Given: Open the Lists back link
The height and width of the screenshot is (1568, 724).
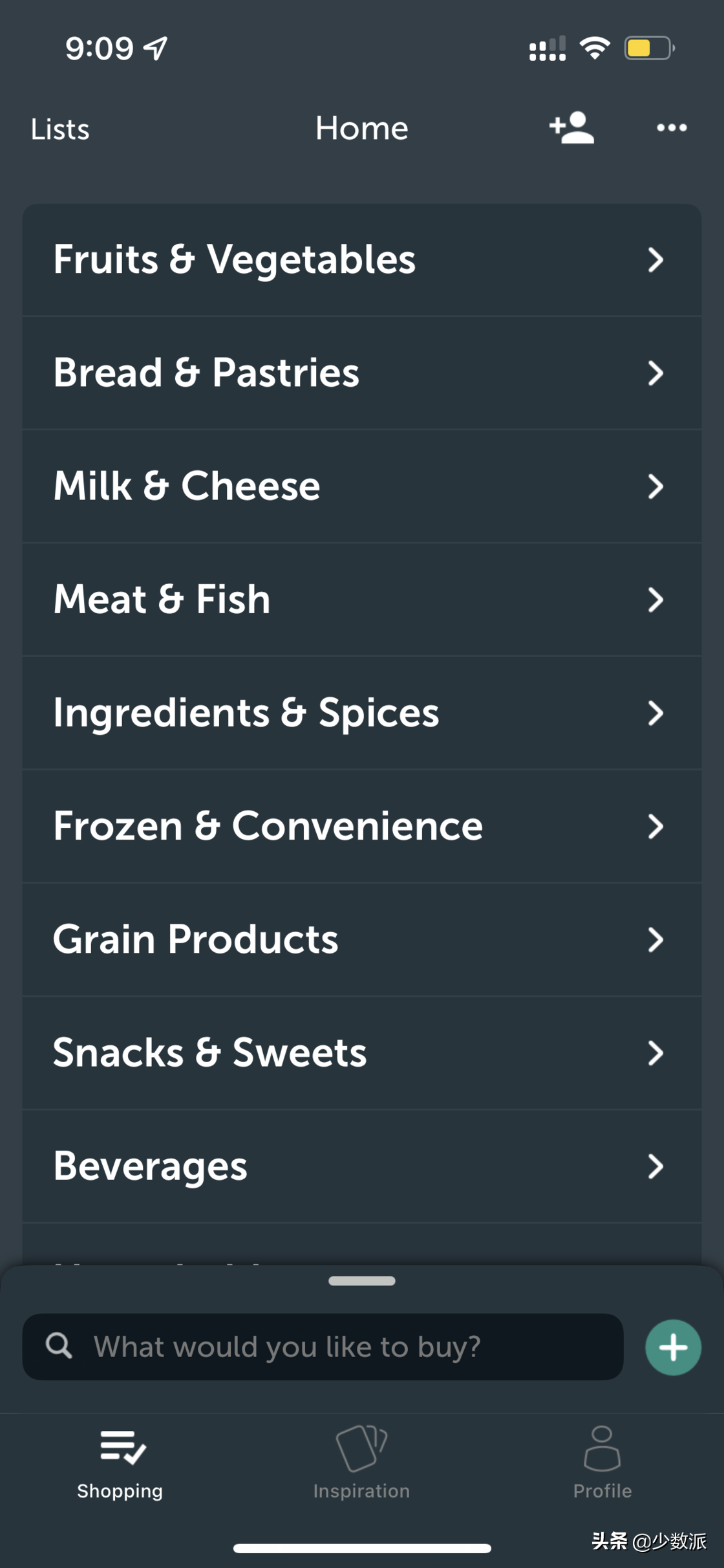Looking at the screenshot, I should click(59, 129).
